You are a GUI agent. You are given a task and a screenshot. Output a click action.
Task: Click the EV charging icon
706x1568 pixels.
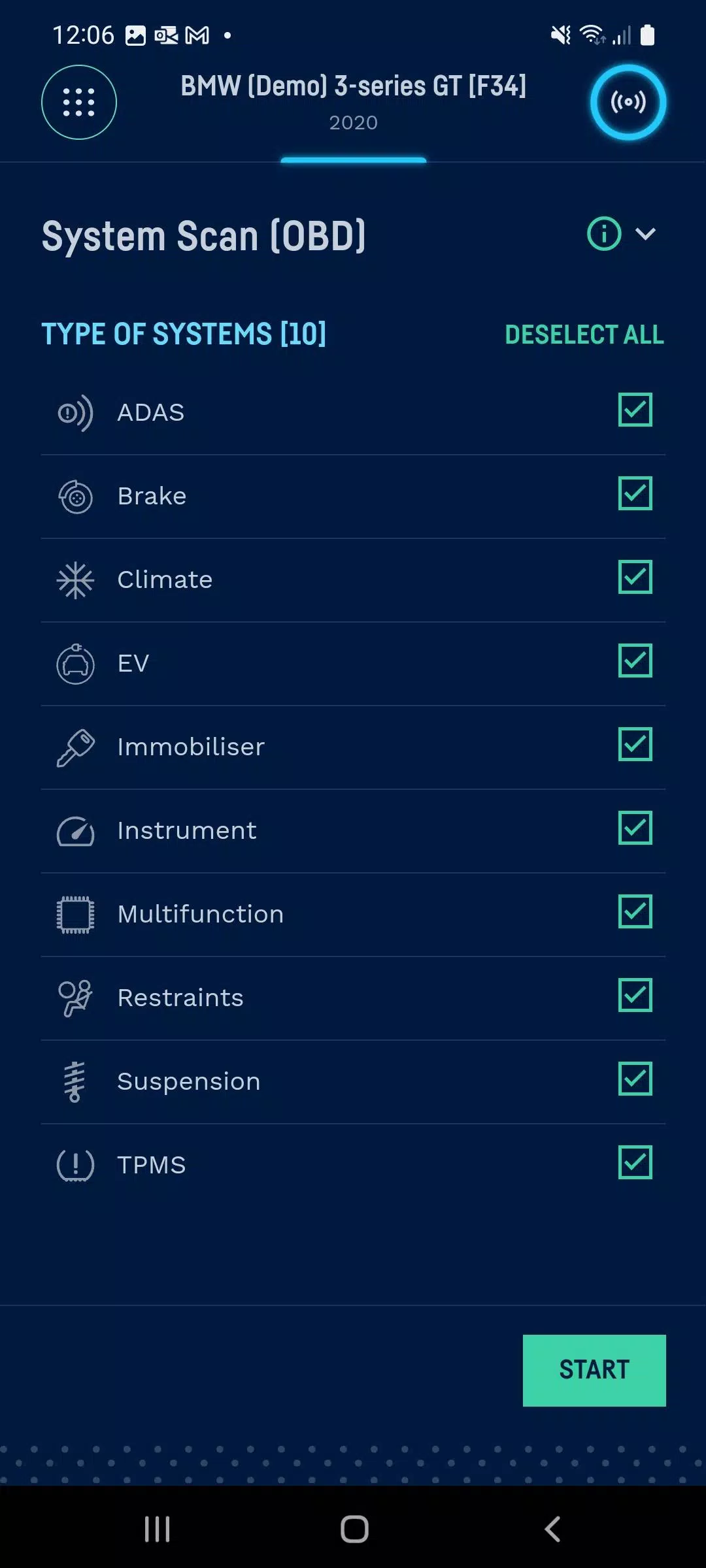(x=76, y=662)
